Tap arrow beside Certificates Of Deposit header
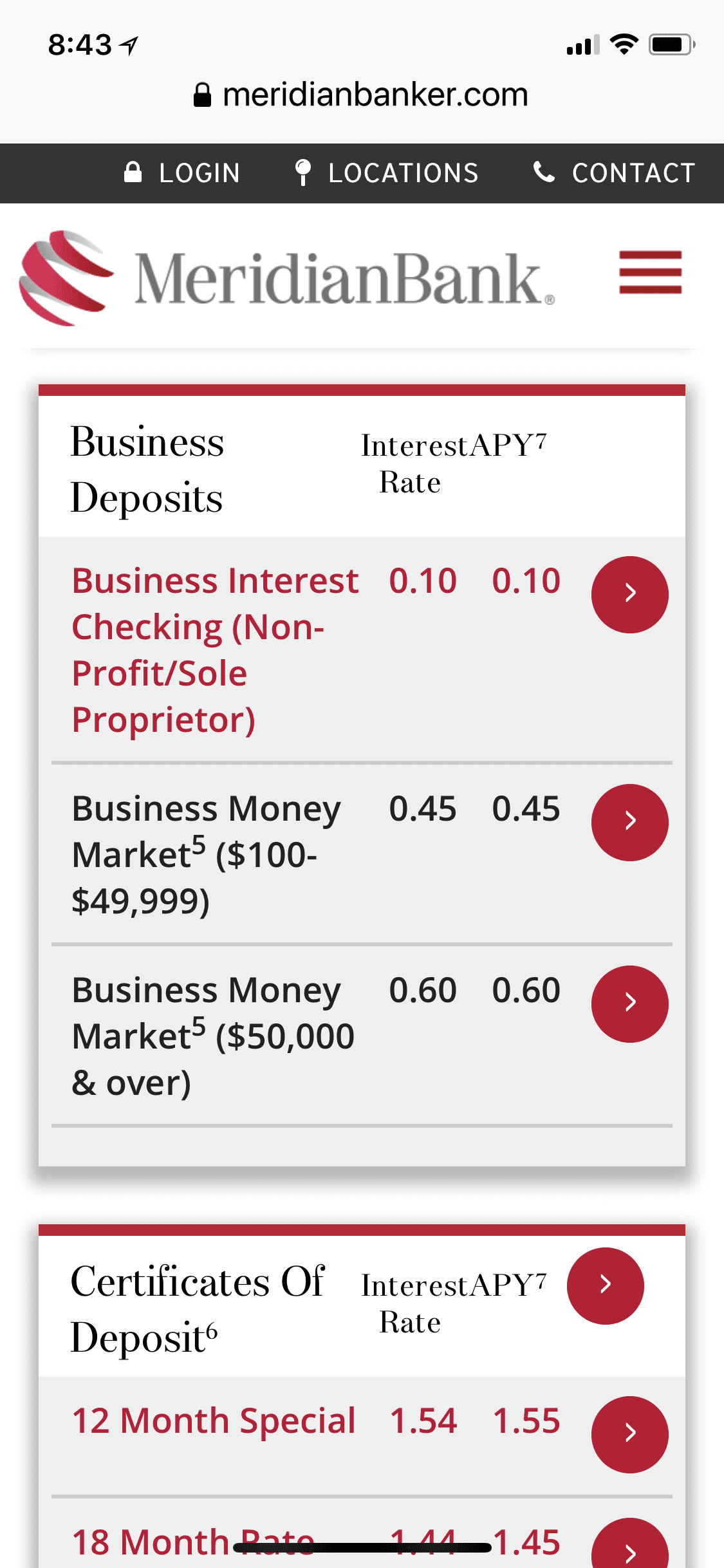The image size is (724, 1568). coord(605,1285)
